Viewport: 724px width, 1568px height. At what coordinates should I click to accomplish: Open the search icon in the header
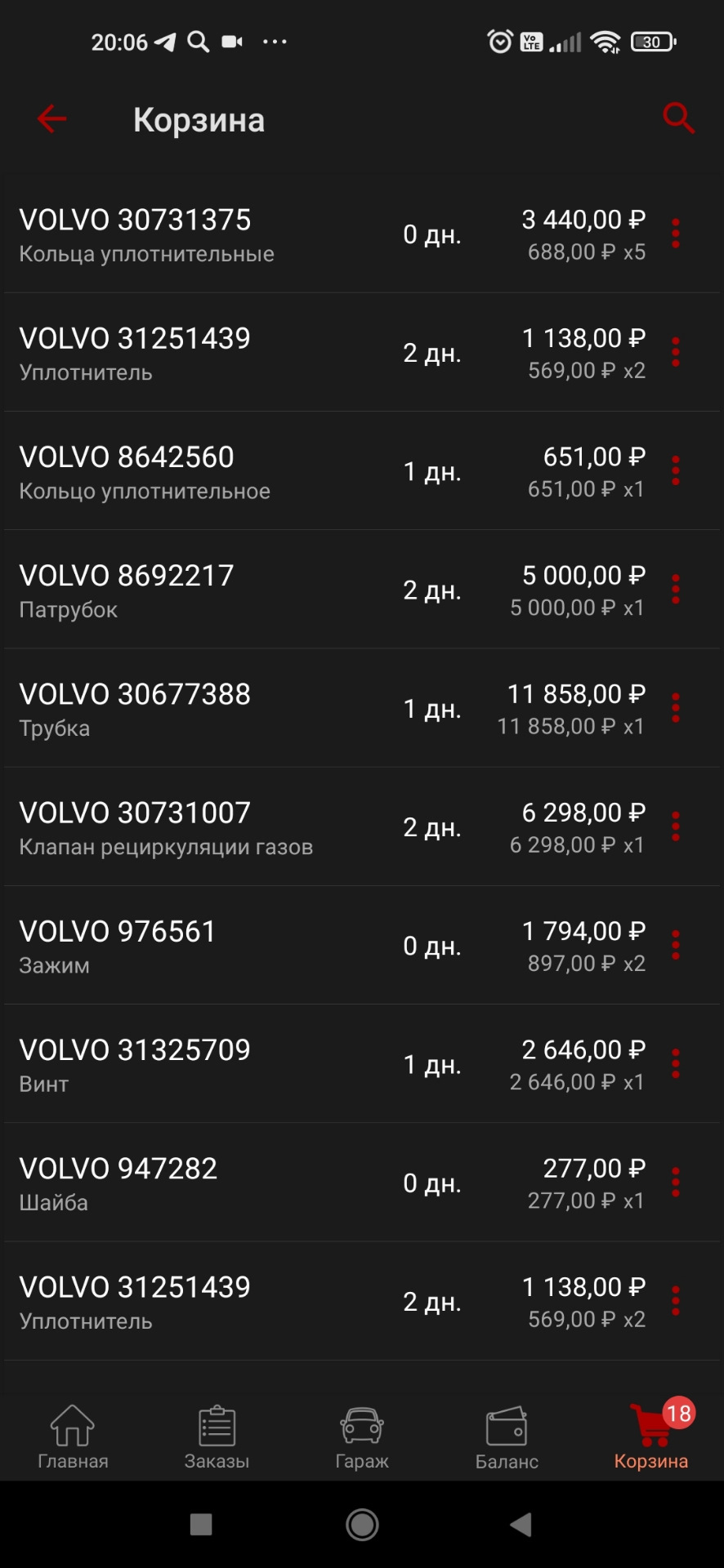(x=678, y=118)
